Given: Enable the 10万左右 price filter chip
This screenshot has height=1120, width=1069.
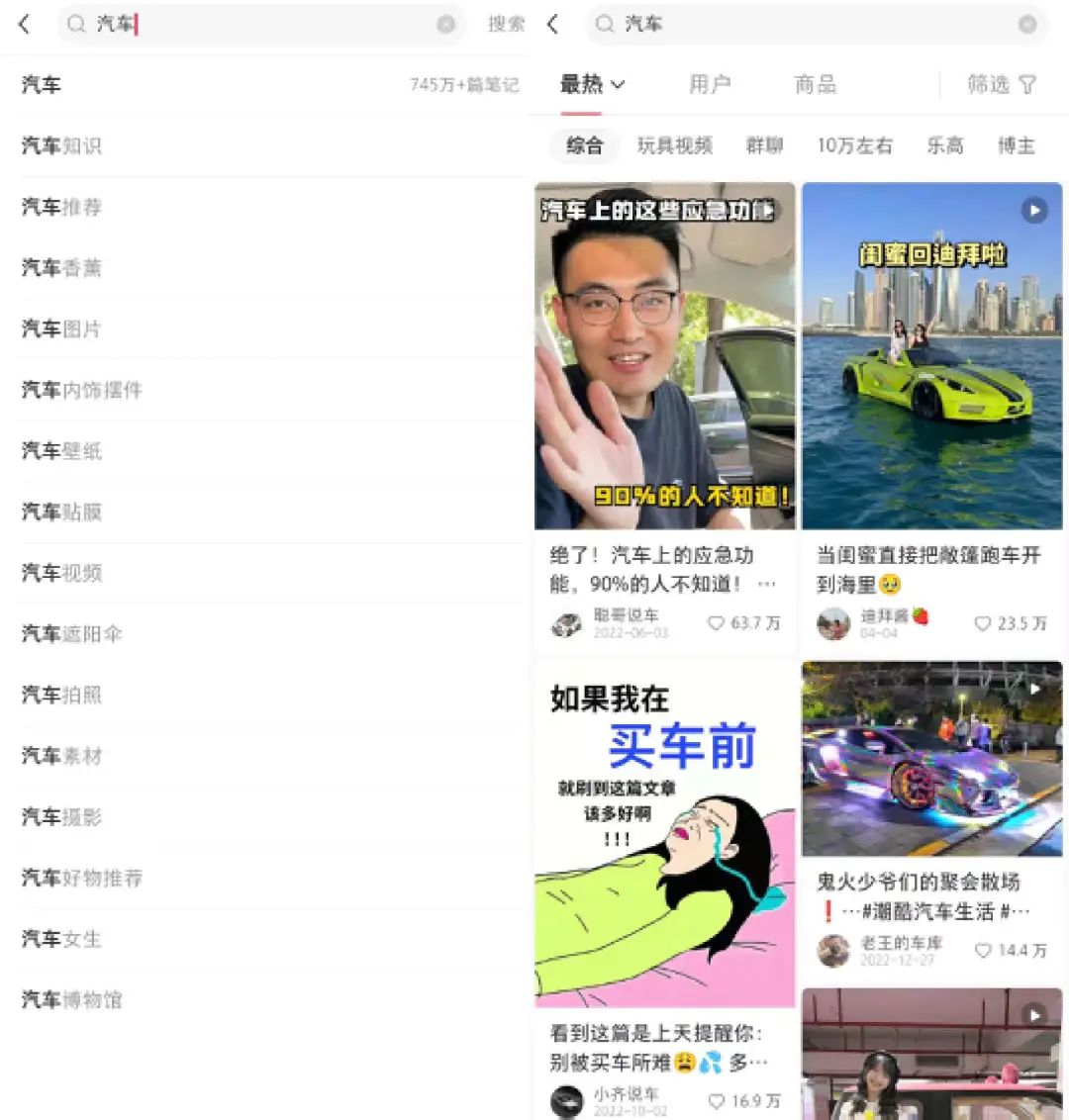Looking at the screenshot, I should (854, 146).
